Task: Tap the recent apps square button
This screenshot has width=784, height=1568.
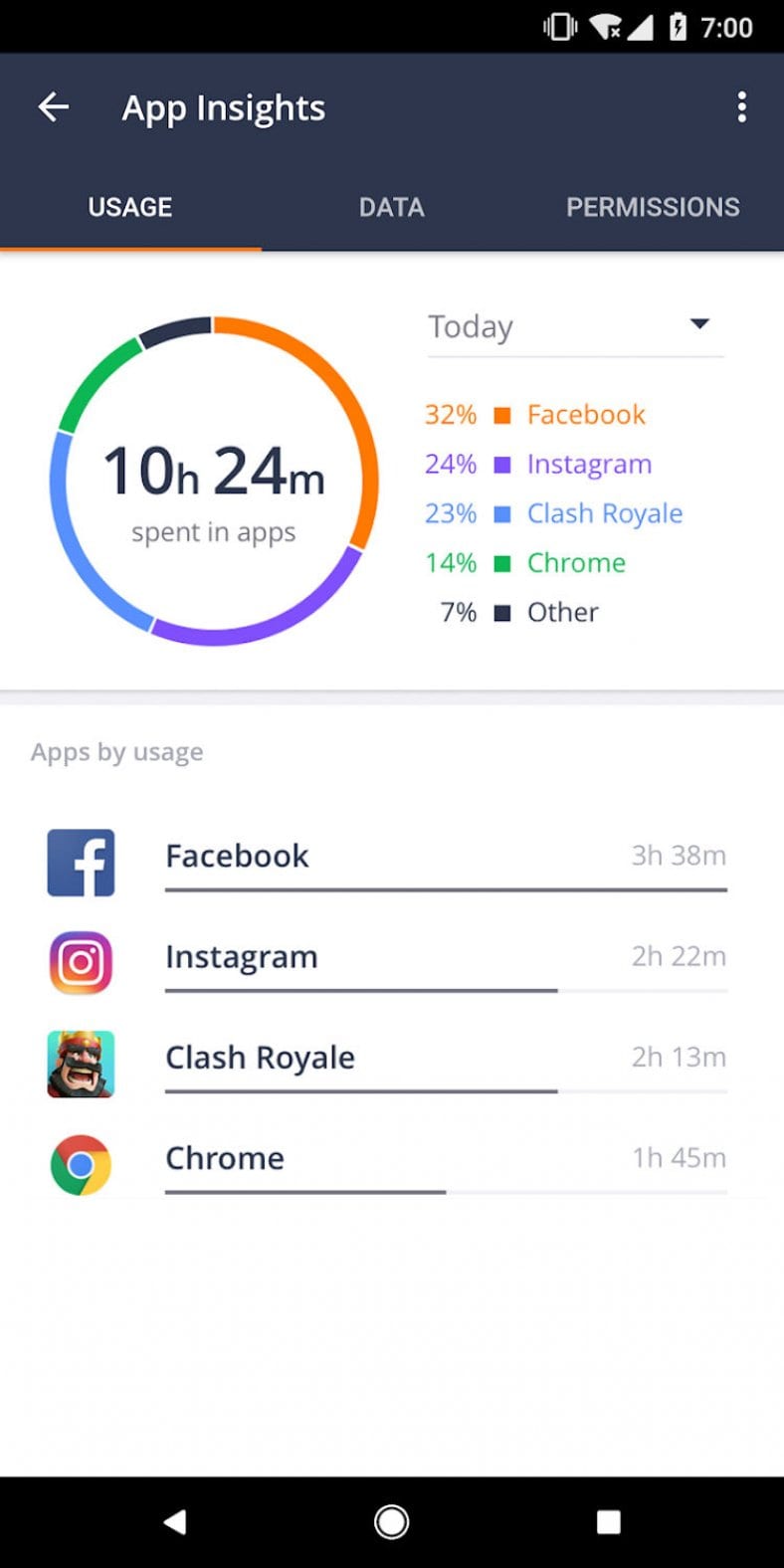Action: [x=607, y=1521]
